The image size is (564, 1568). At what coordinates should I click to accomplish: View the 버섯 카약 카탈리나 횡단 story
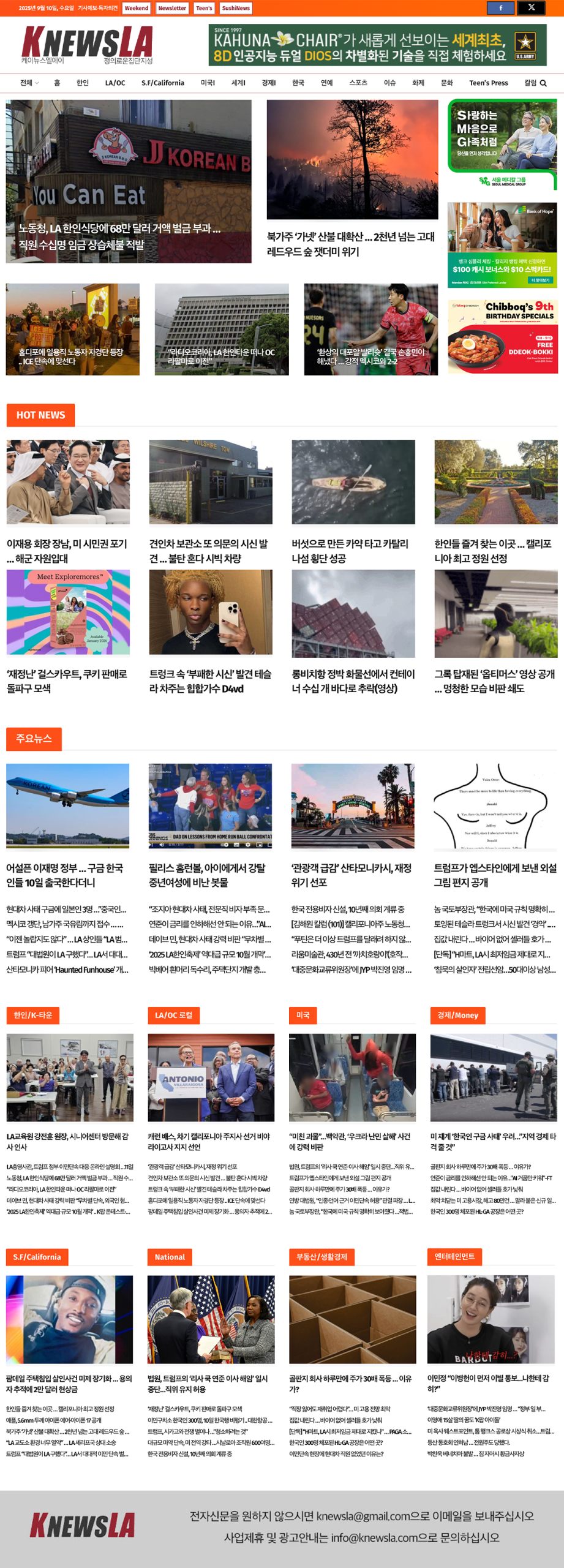click(x=350, y=551)
